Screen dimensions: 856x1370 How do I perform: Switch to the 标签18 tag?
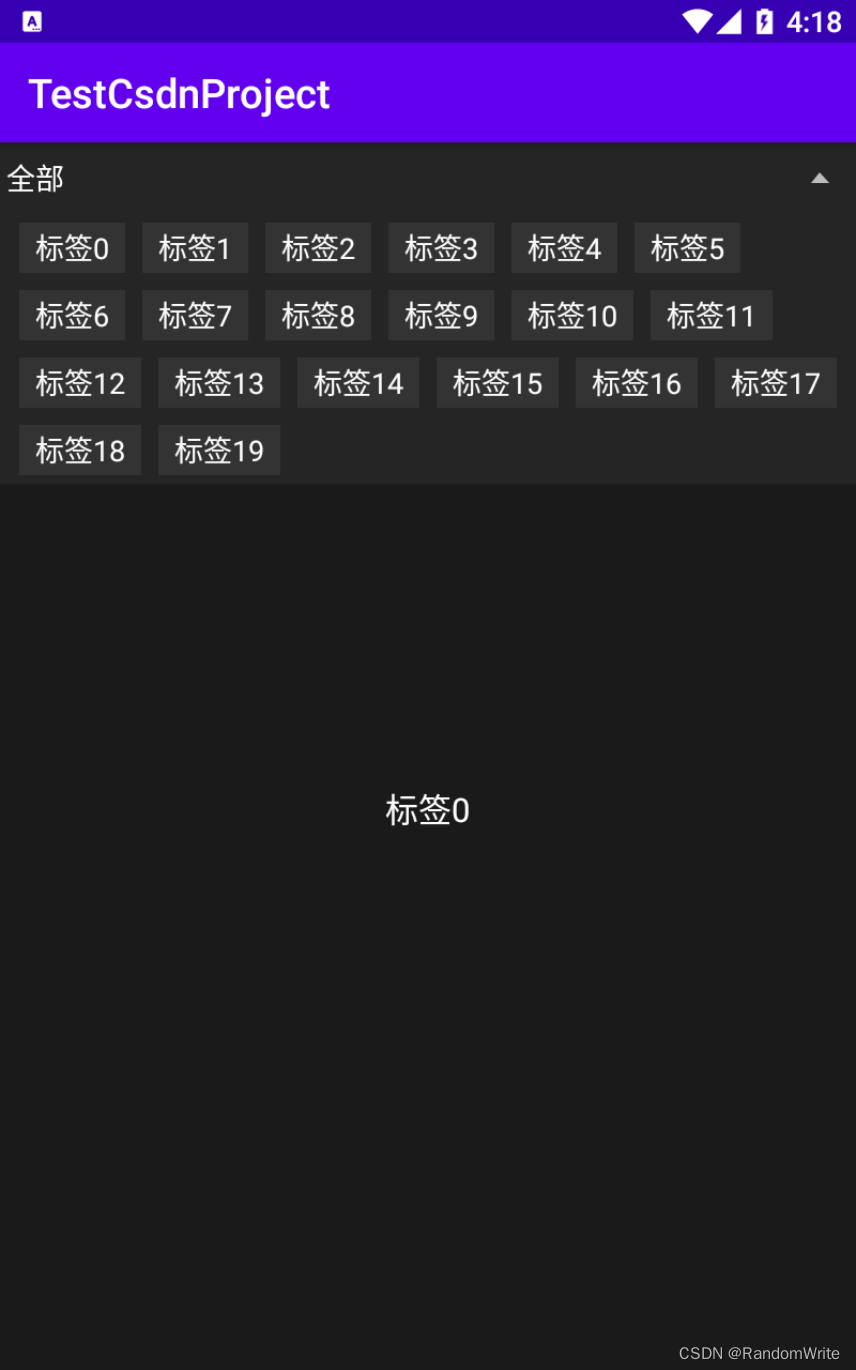pos(80,450)
